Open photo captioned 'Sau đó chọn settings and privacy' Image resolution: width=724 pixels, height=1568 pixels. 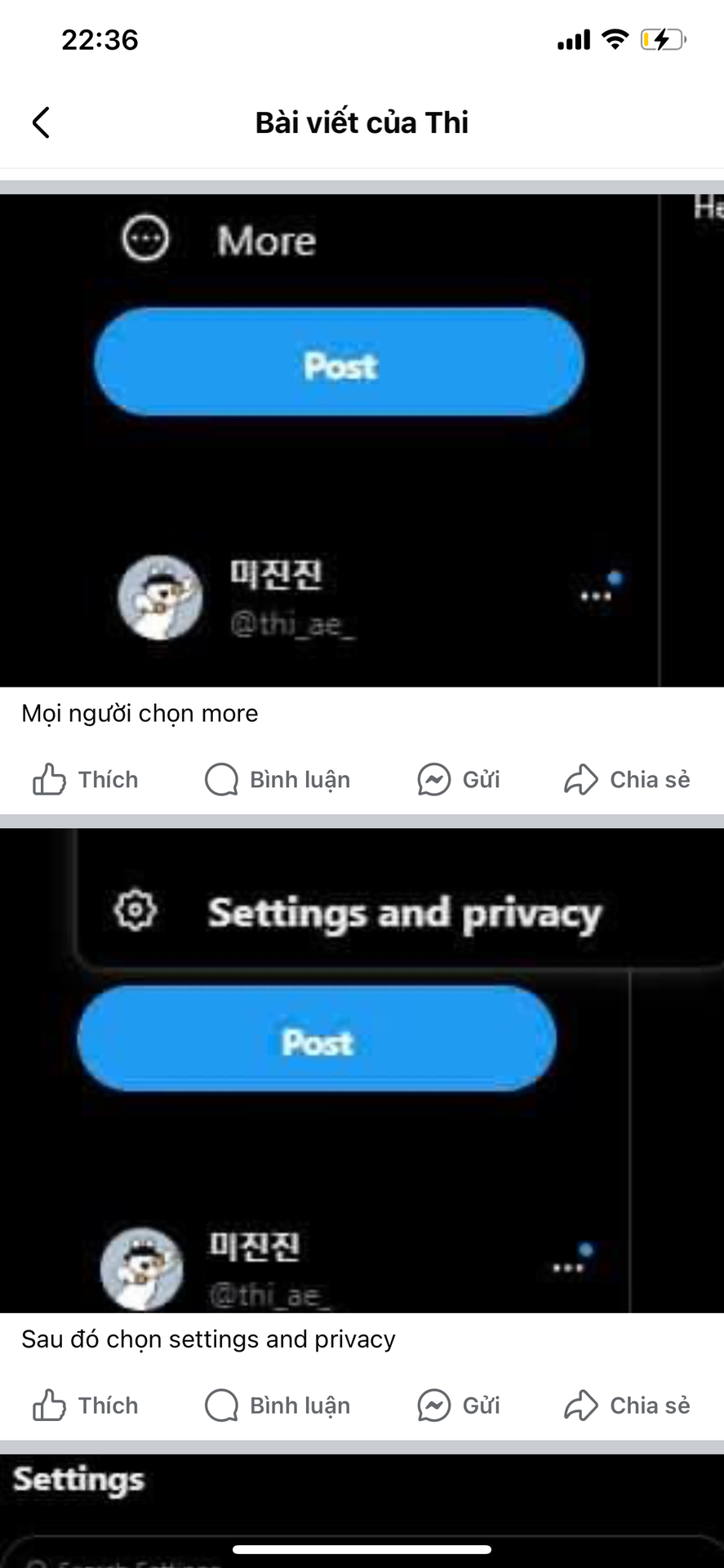pyautogui.click(x=362, y=1071)
